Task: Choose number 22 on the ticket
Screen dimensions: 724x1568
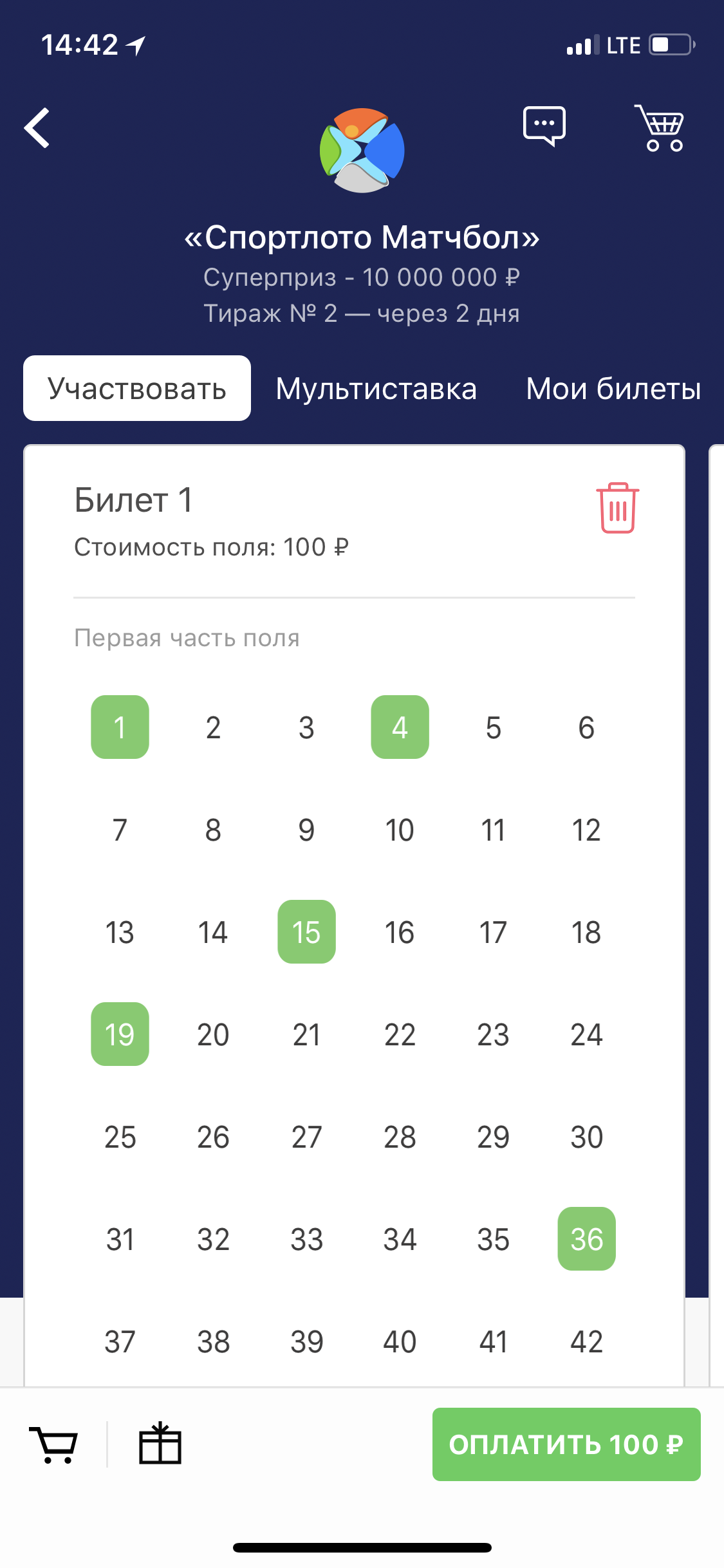Action: coord(400,1034)
